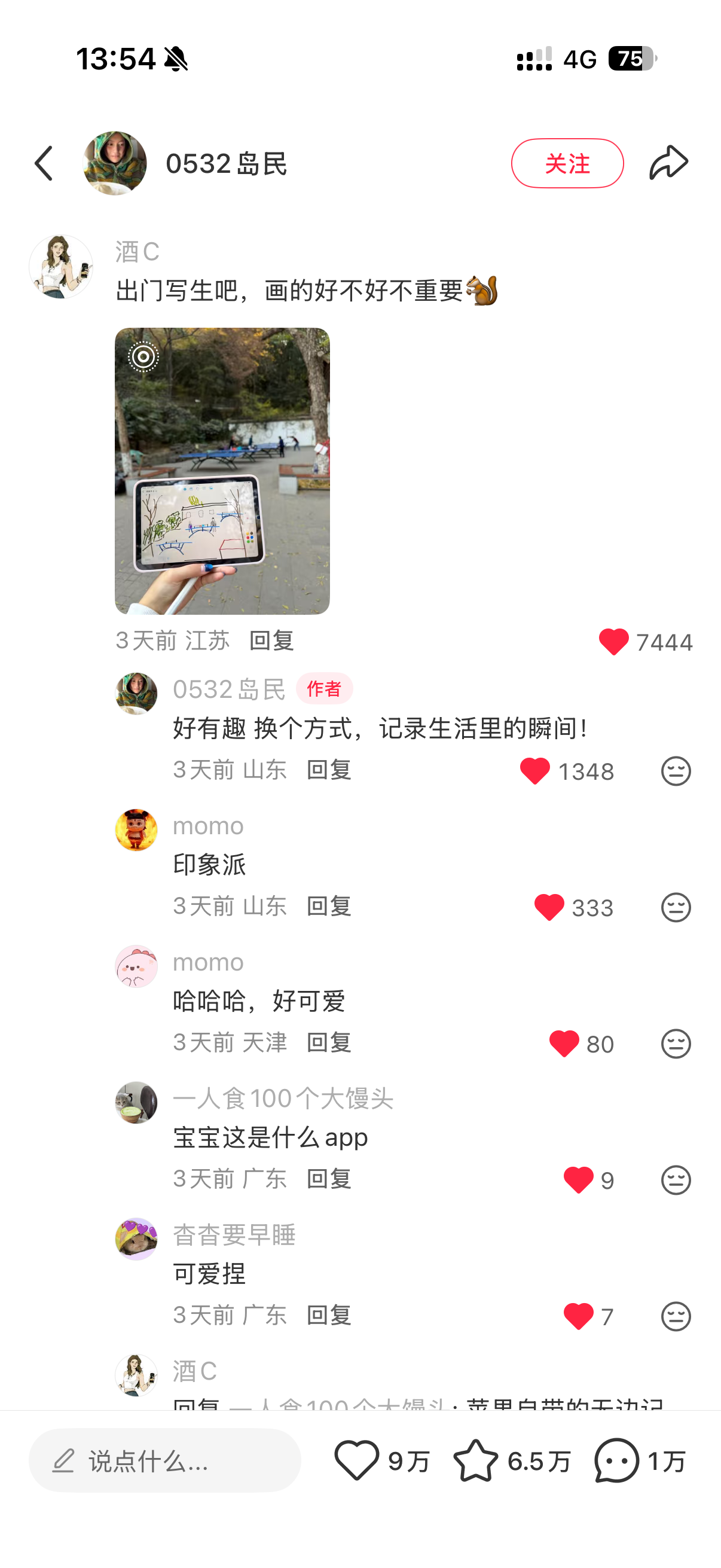Image resolution: width=721 pixels, height=1568 pixels.
Task: Tap the 说点什么 comment input box
Action: tap(165, 1460)
